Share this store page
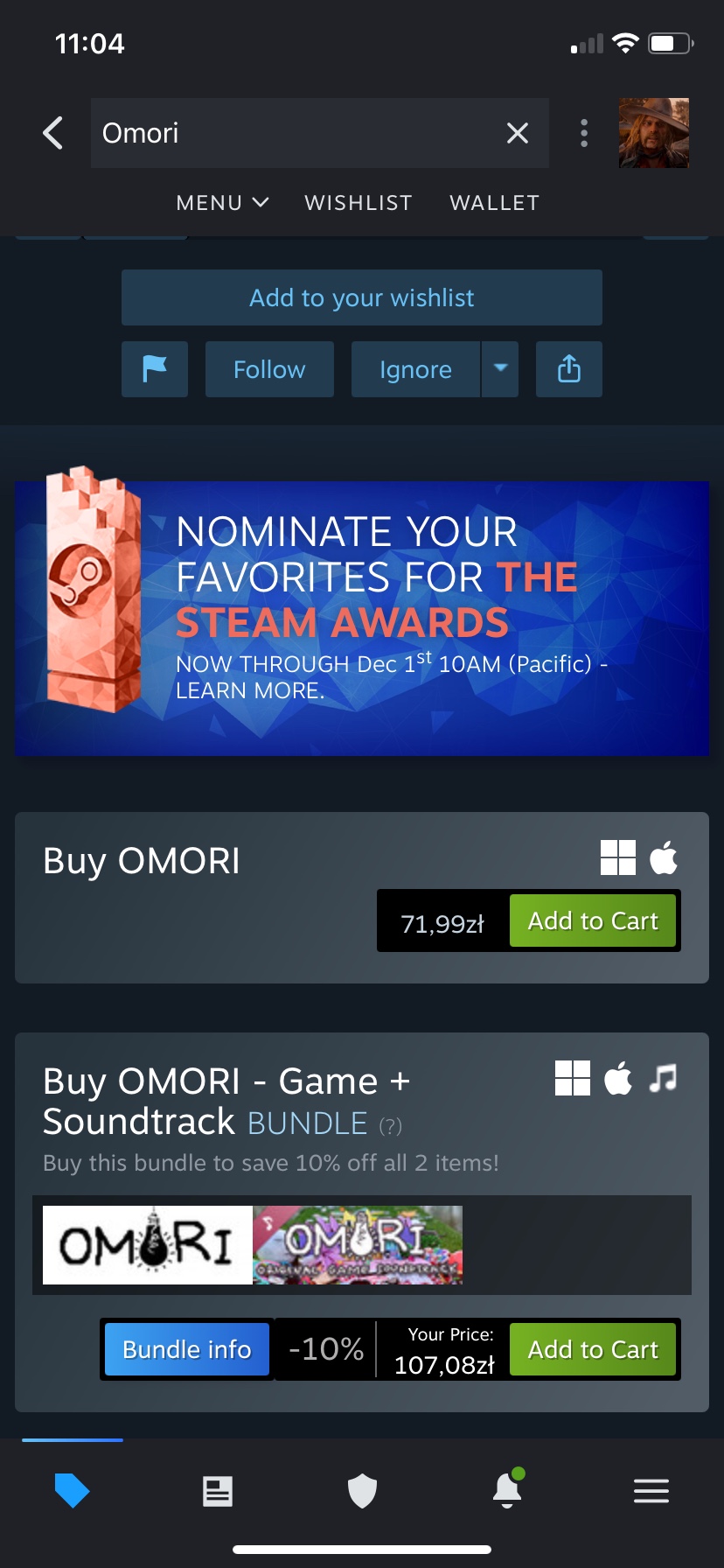The image size is (724, 1568). click(569, 369)
